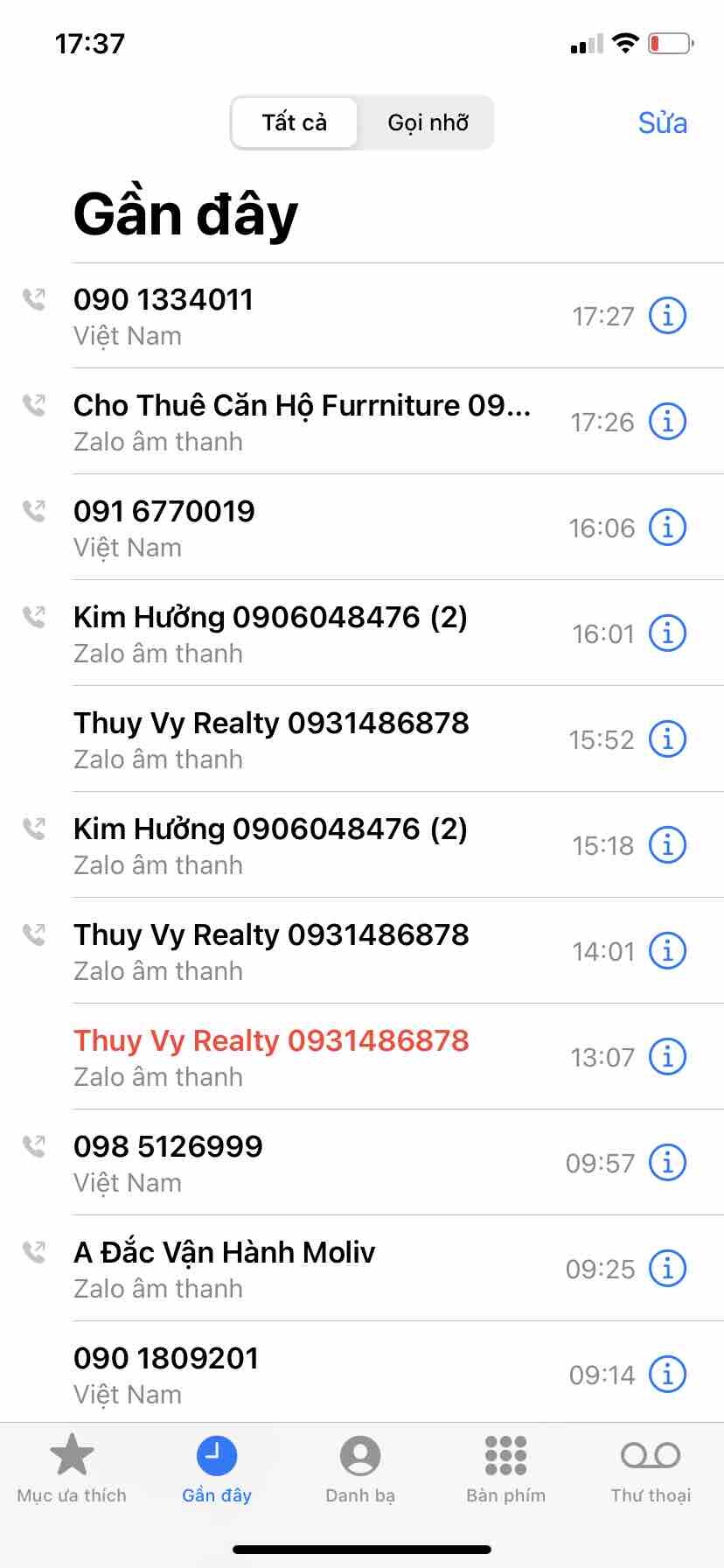The image size is (724, 1568).
Task: Switch to the Thư thoại tab
Action: [651, 1468]
